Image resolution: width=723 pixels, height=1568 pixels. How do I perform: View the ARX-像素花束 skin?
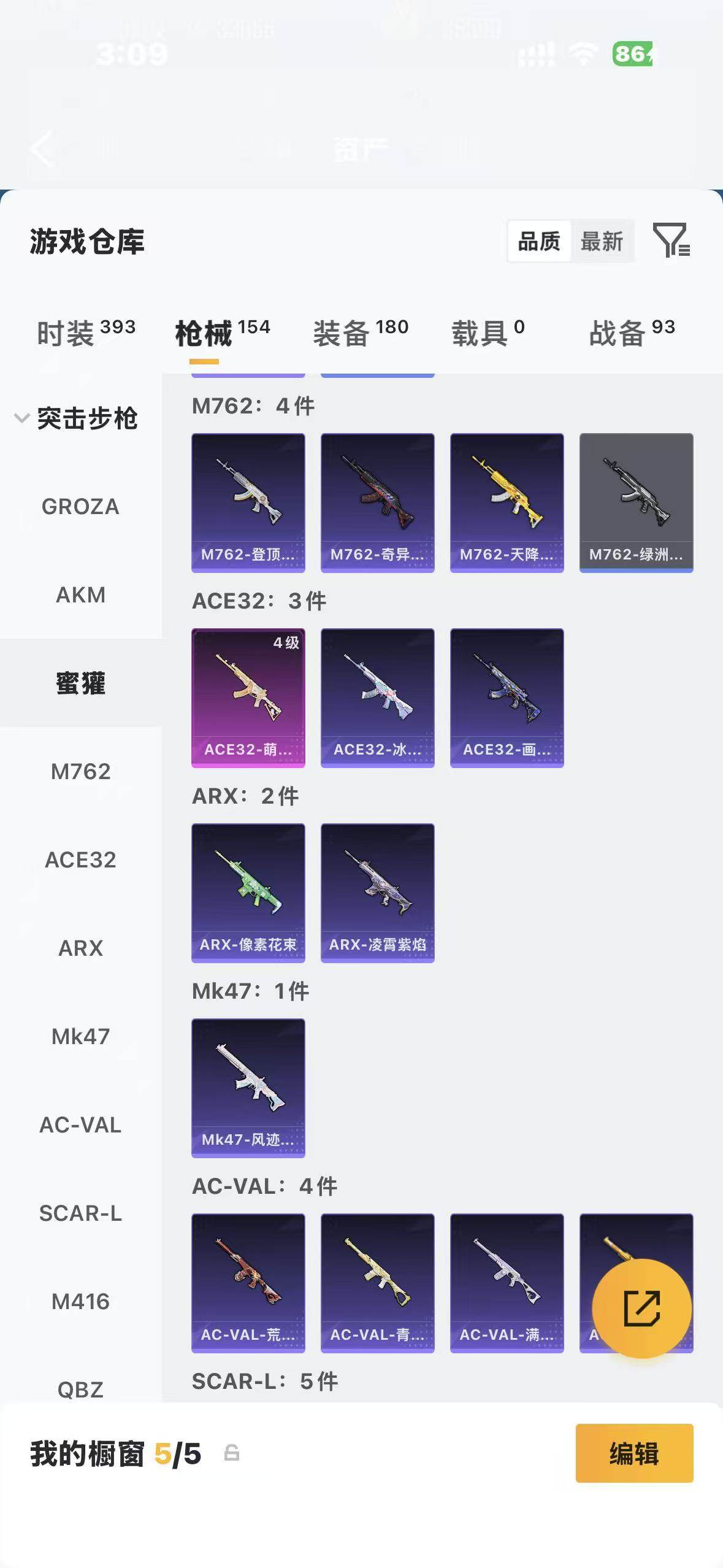(x=248, y=893)
